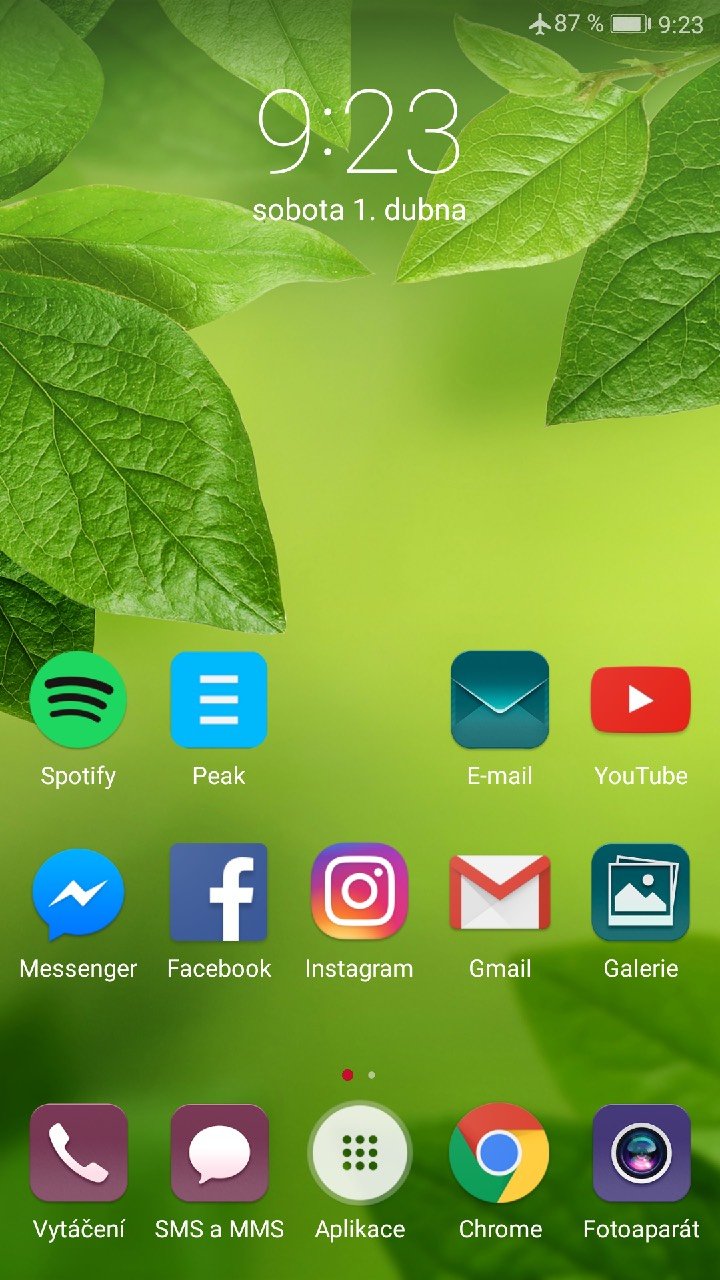
Task: Open the Spotify app
Action: pyautogui.click(x=78, y=700)
